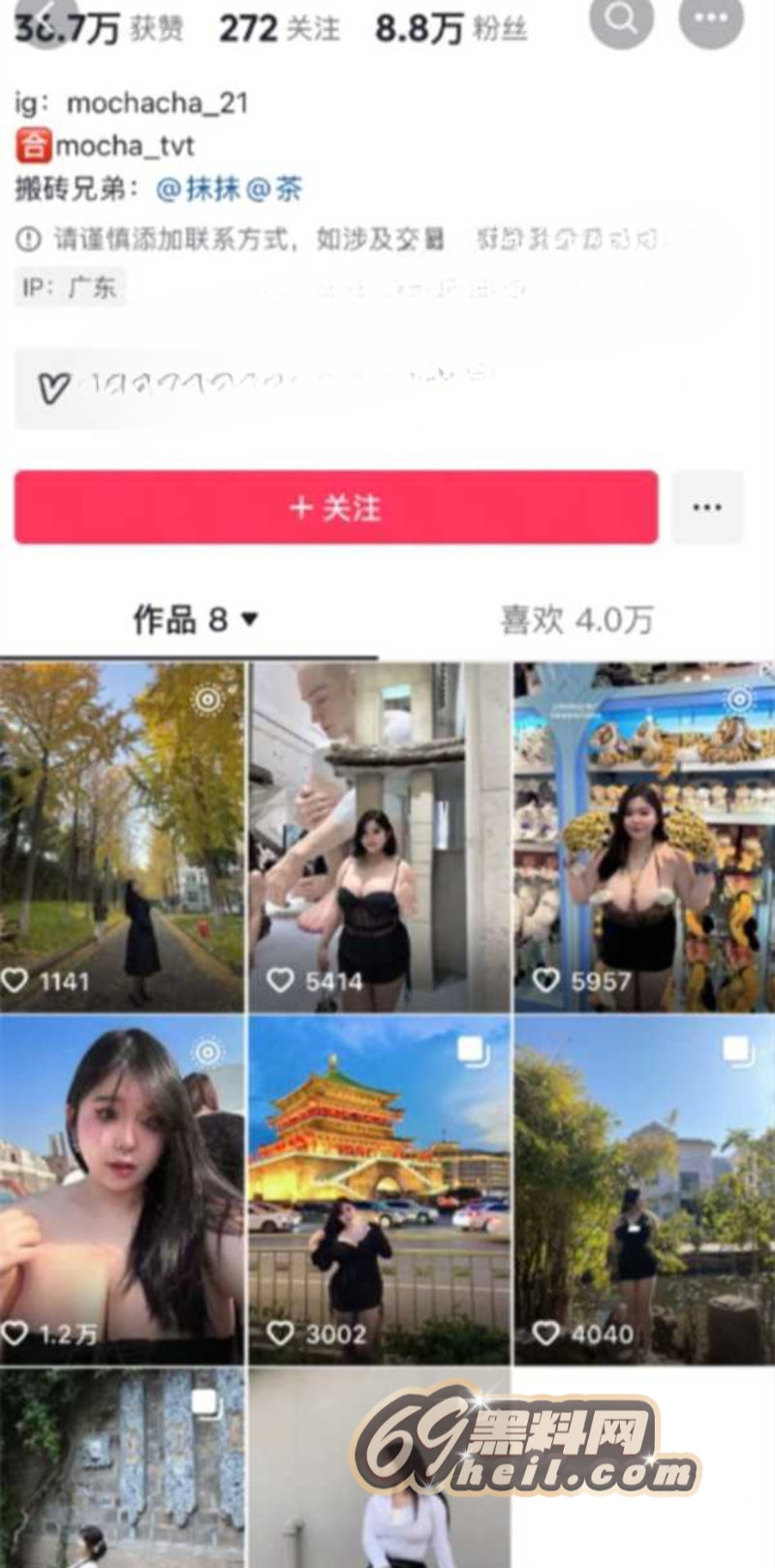The width and height of the screenshot is (775, 1568).
Task: Open more options beside the 关注 button
Action: pyautogui.click(x=707, y=507)
